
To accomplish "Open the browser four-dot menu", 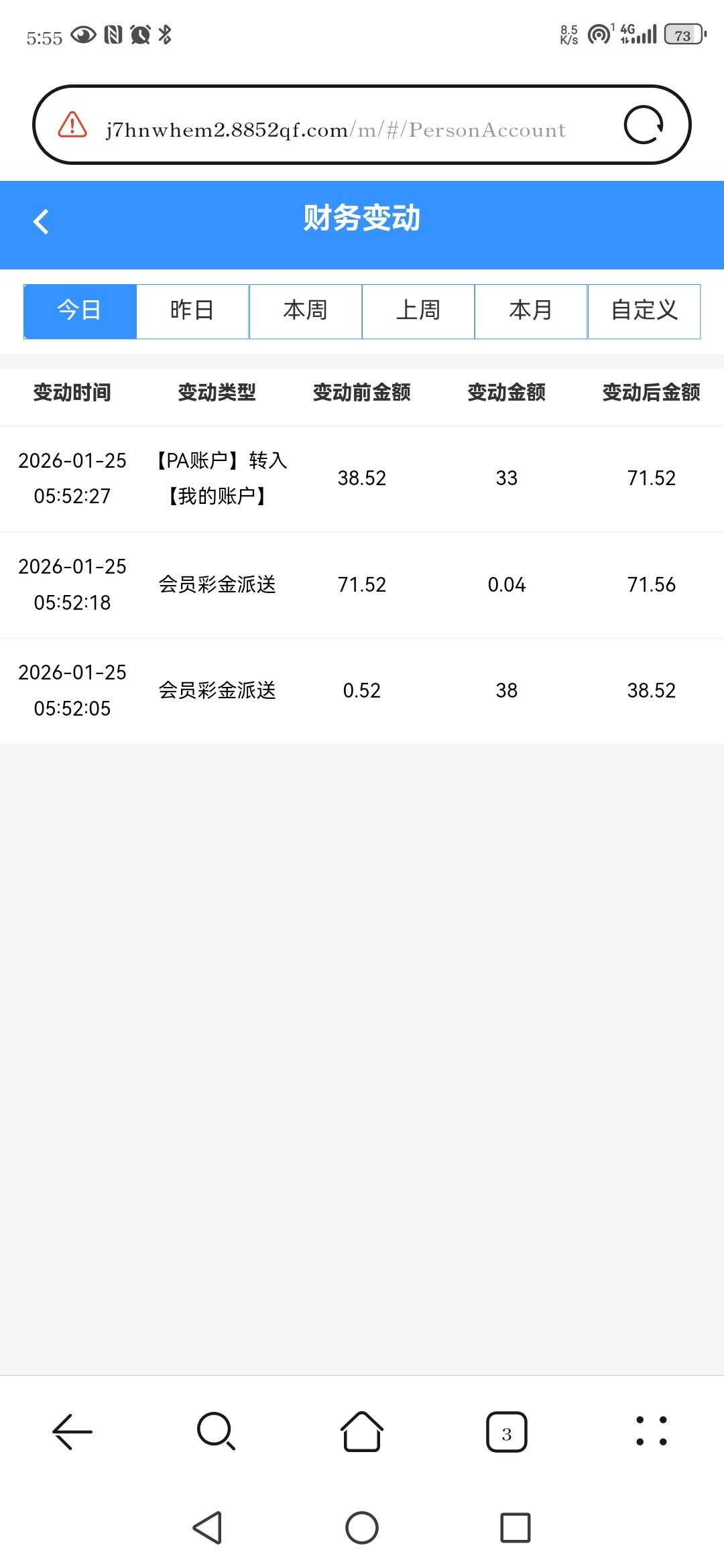I will 652,1431.
